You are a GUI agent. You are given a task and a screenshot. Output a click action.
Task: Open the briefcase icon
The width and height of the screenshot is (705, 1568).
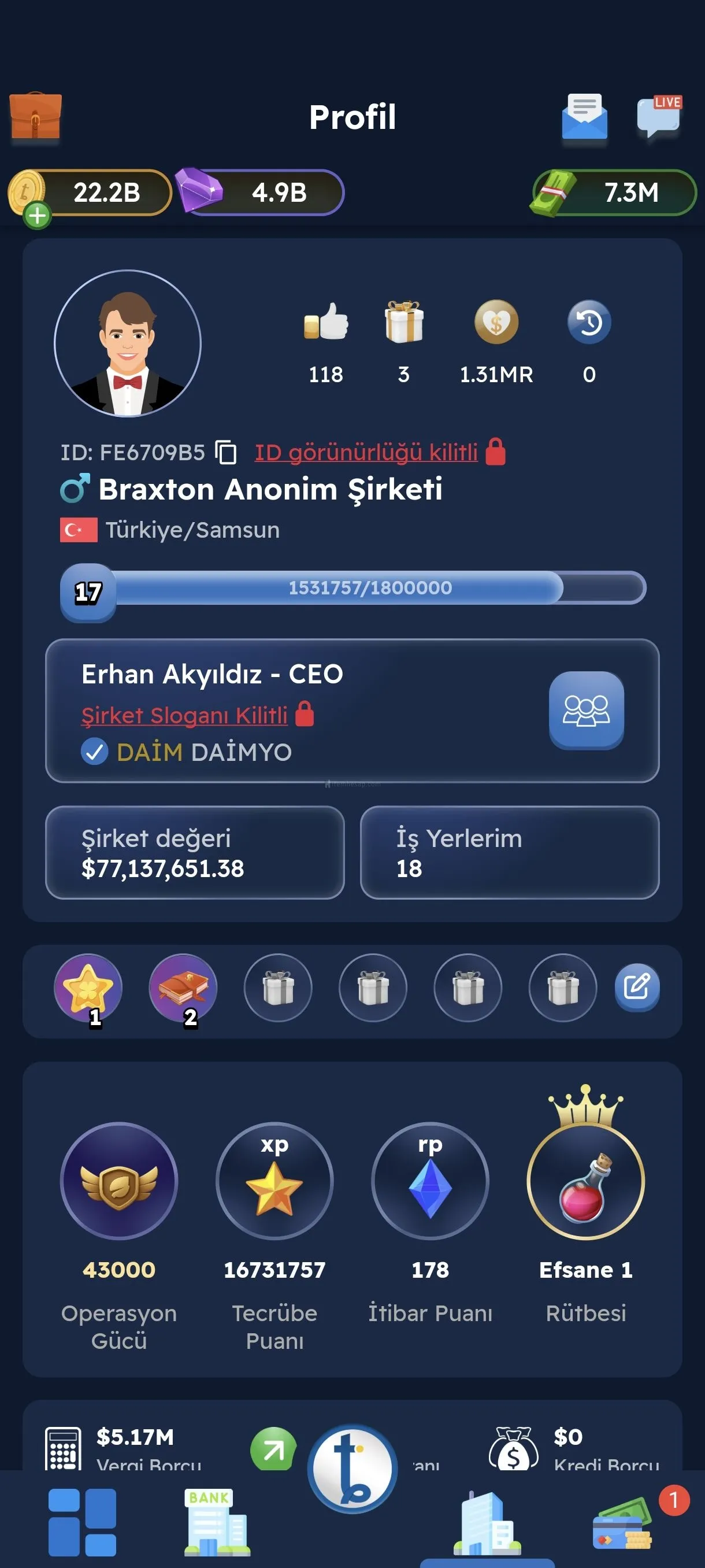(35, 116)
